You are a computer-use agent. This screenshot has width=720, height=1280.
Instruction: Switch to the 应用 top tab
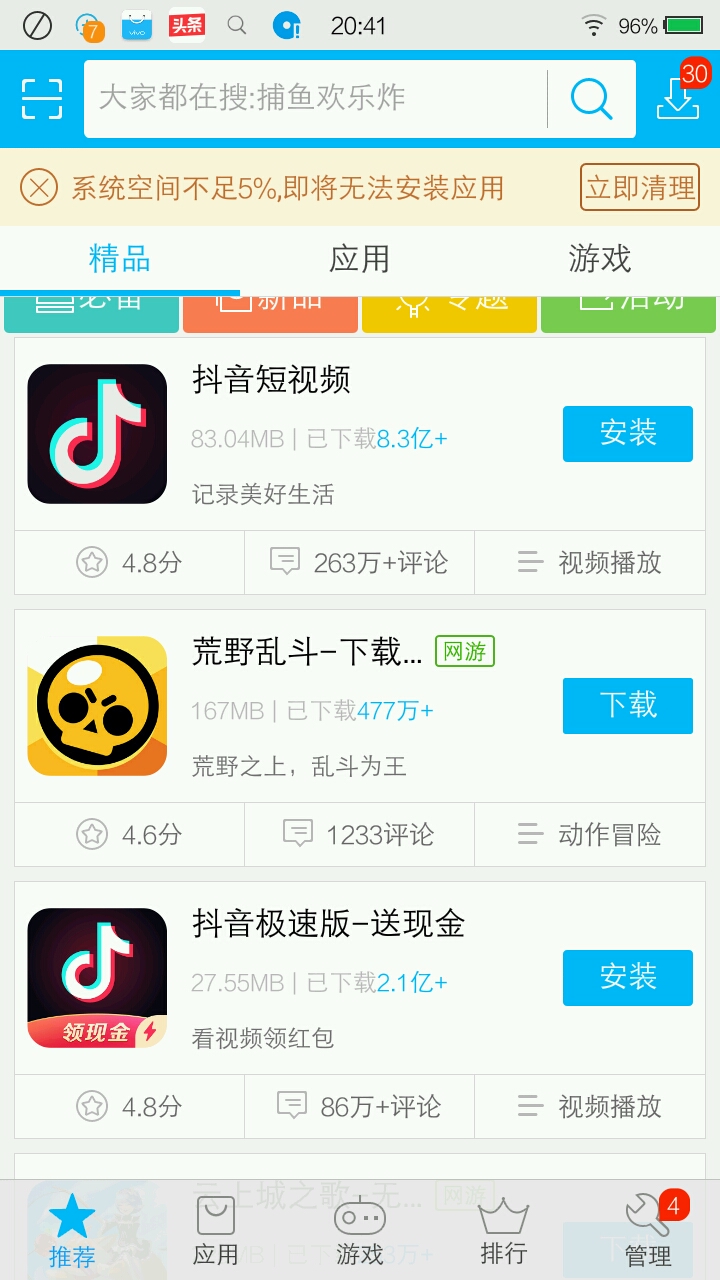point(359,259)
